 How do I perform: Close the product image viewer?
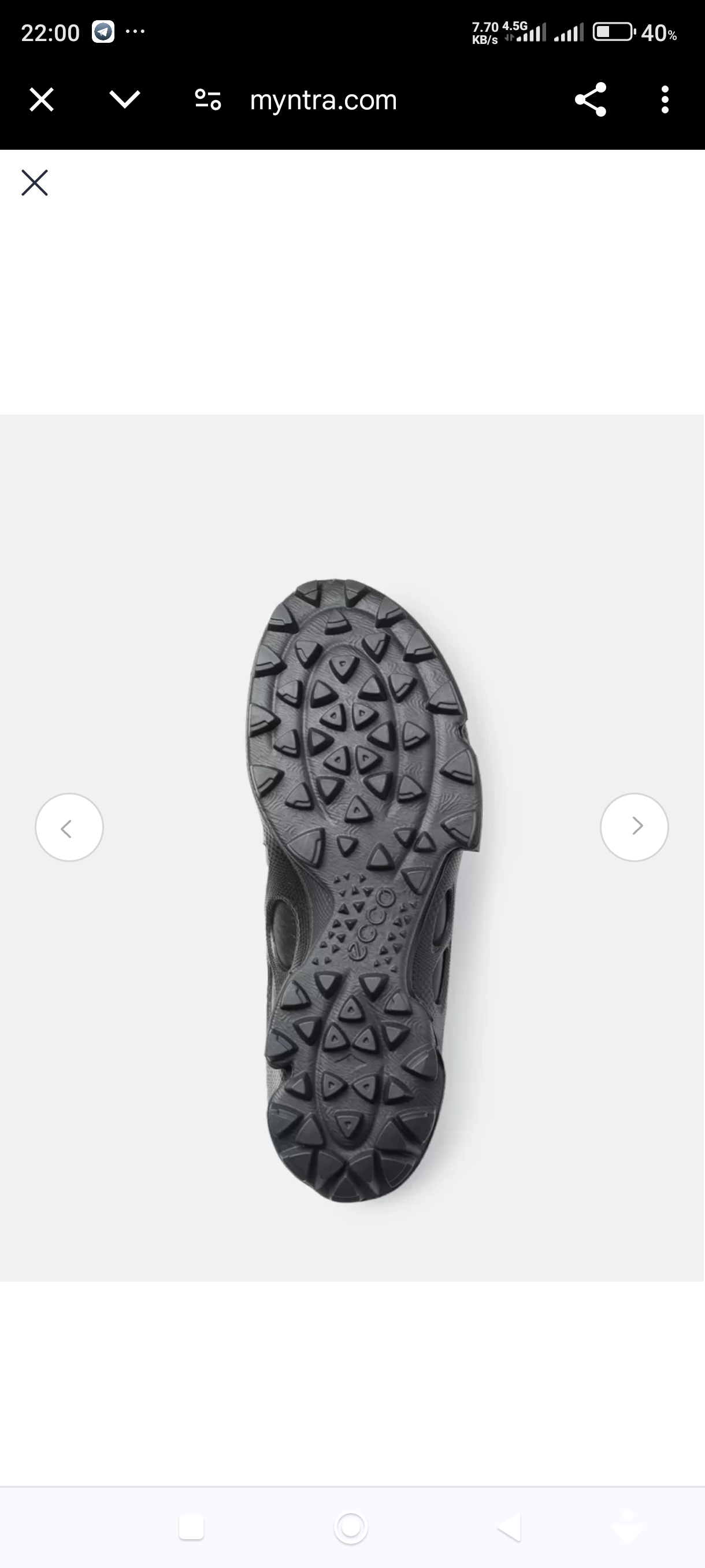tap(35, 183)
